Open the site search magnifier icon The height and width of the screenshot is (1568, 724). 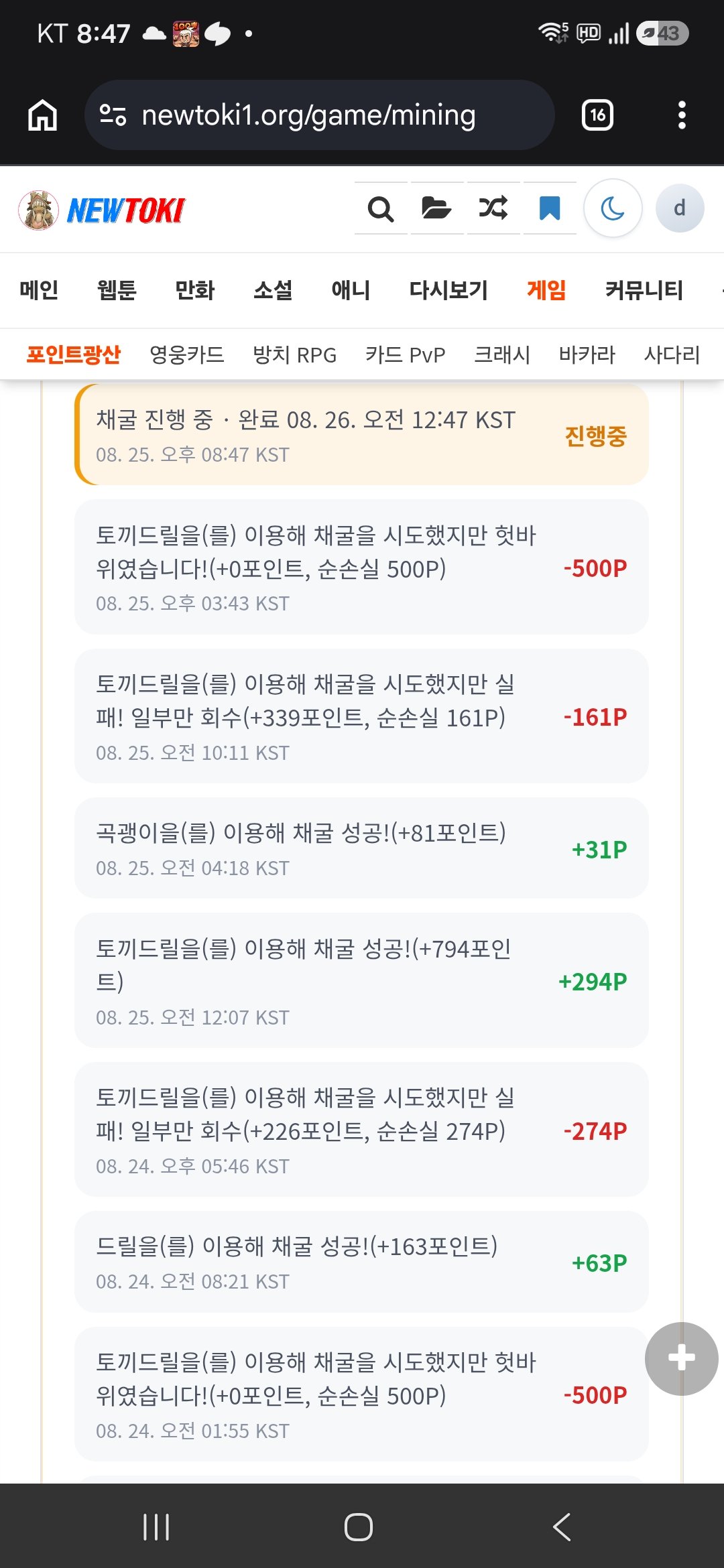pos(381,208)
